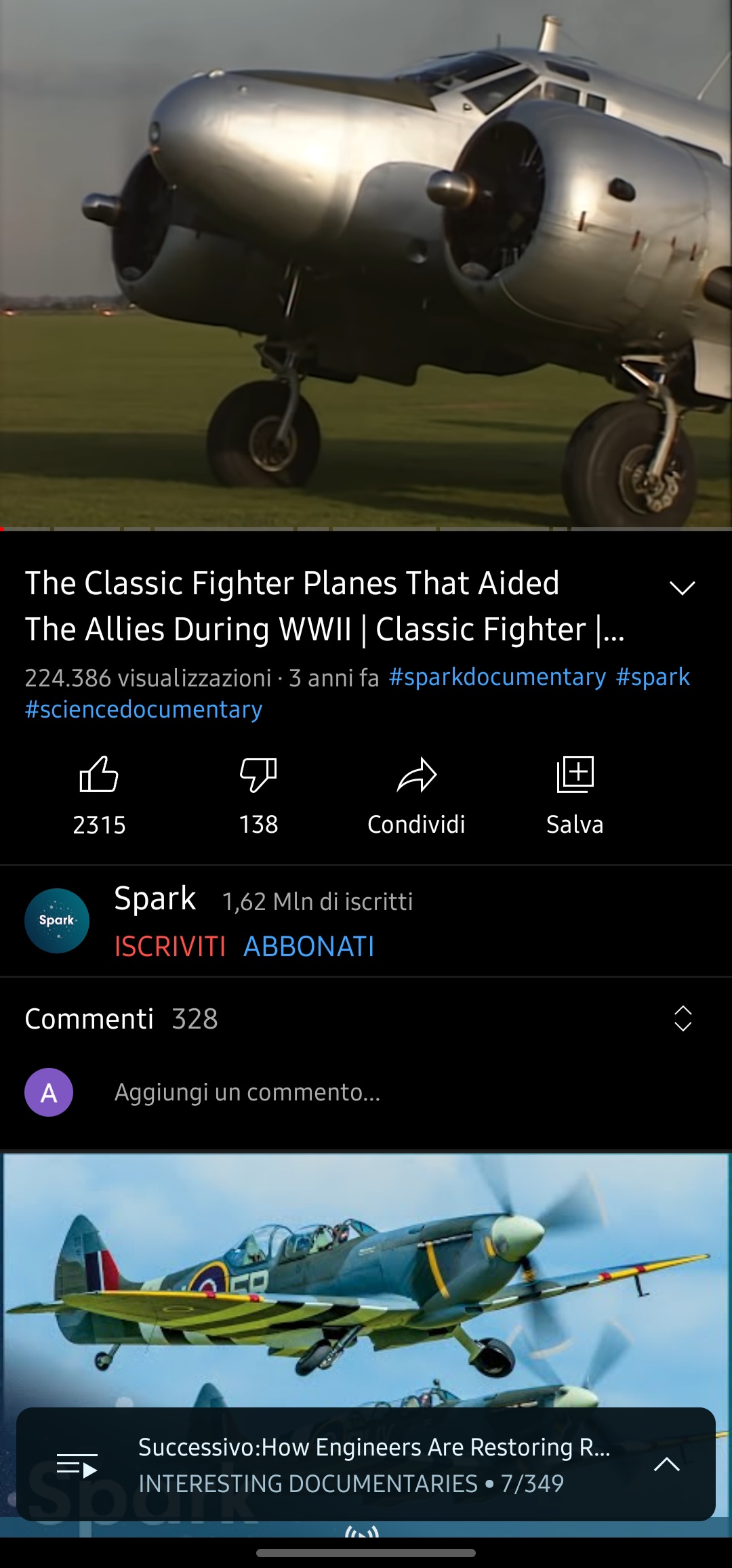Share this video via Condividi
This screenshot has height=1568, width=732.
click(x=416, y=796)
